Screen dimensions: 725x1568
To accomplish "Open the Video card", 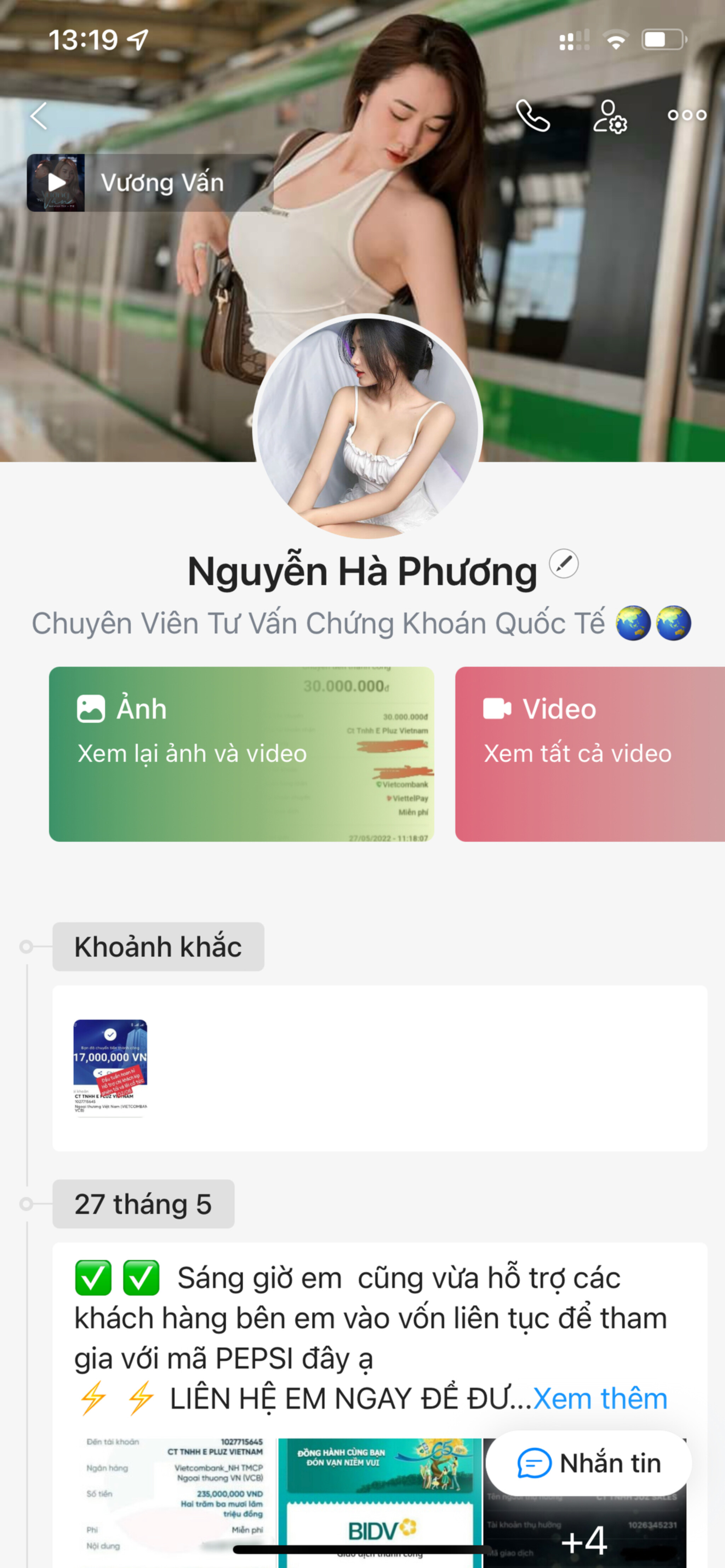I will 590,754.
